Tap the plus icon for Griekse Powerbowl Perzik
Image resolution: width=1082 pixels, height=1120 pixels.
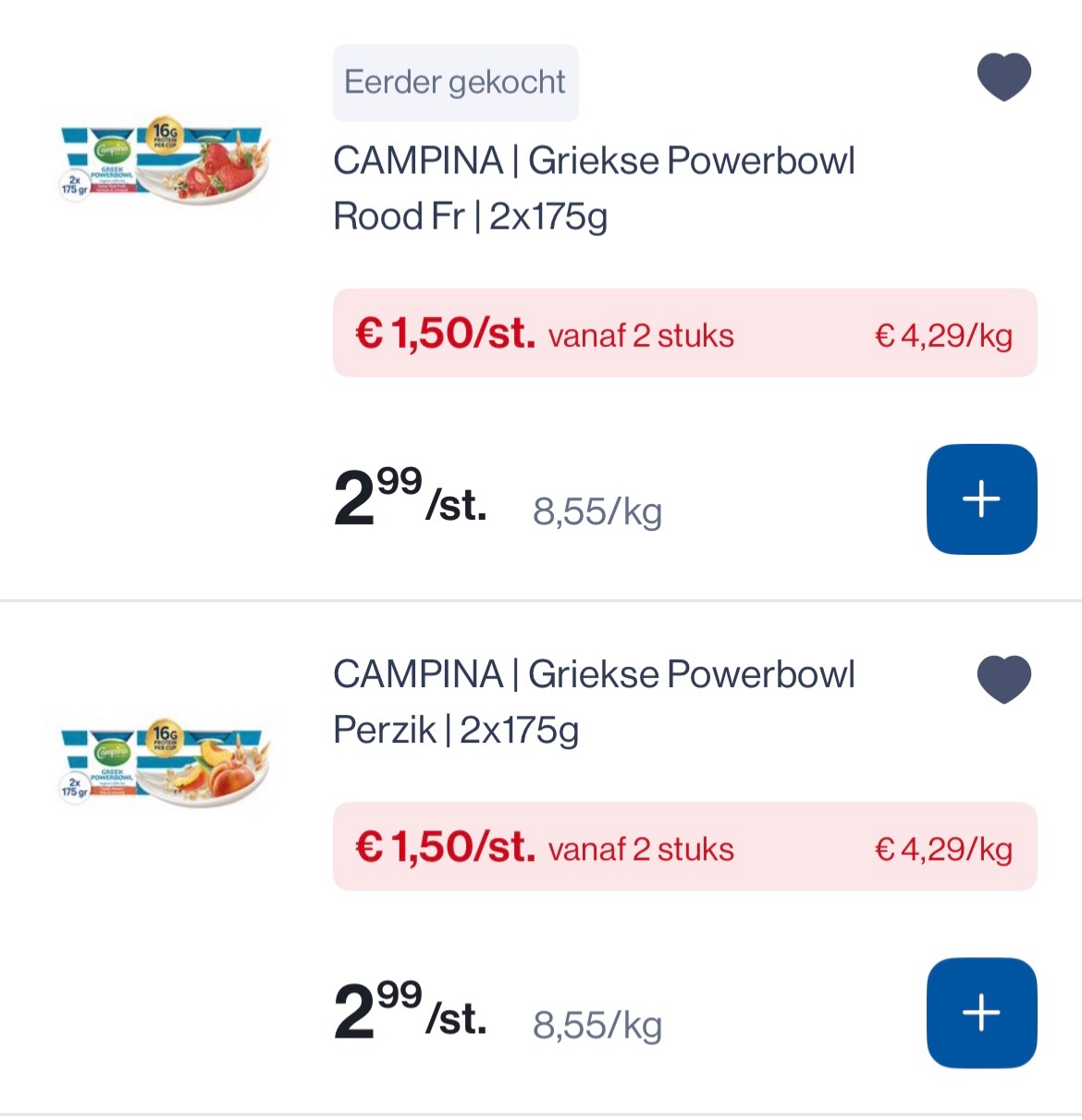(981, 1012)
